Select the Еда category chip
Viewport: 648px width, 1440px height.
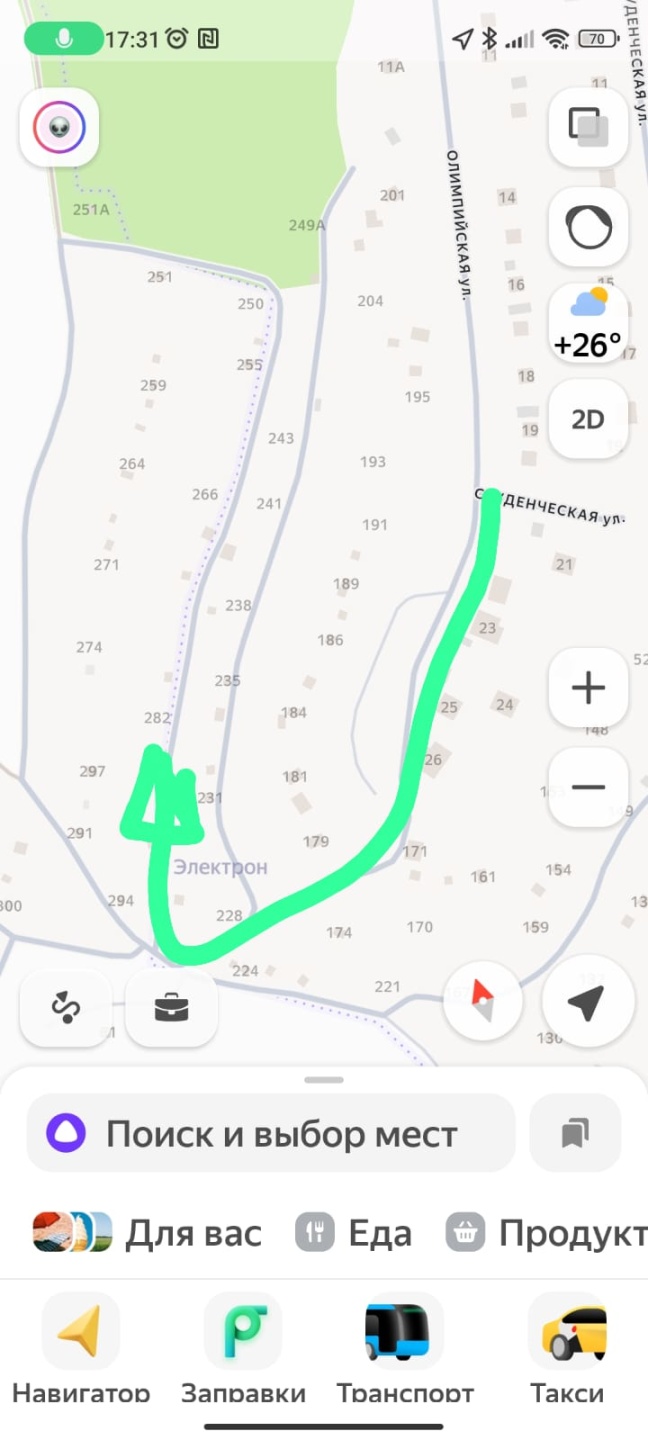tap(354, 1233)
